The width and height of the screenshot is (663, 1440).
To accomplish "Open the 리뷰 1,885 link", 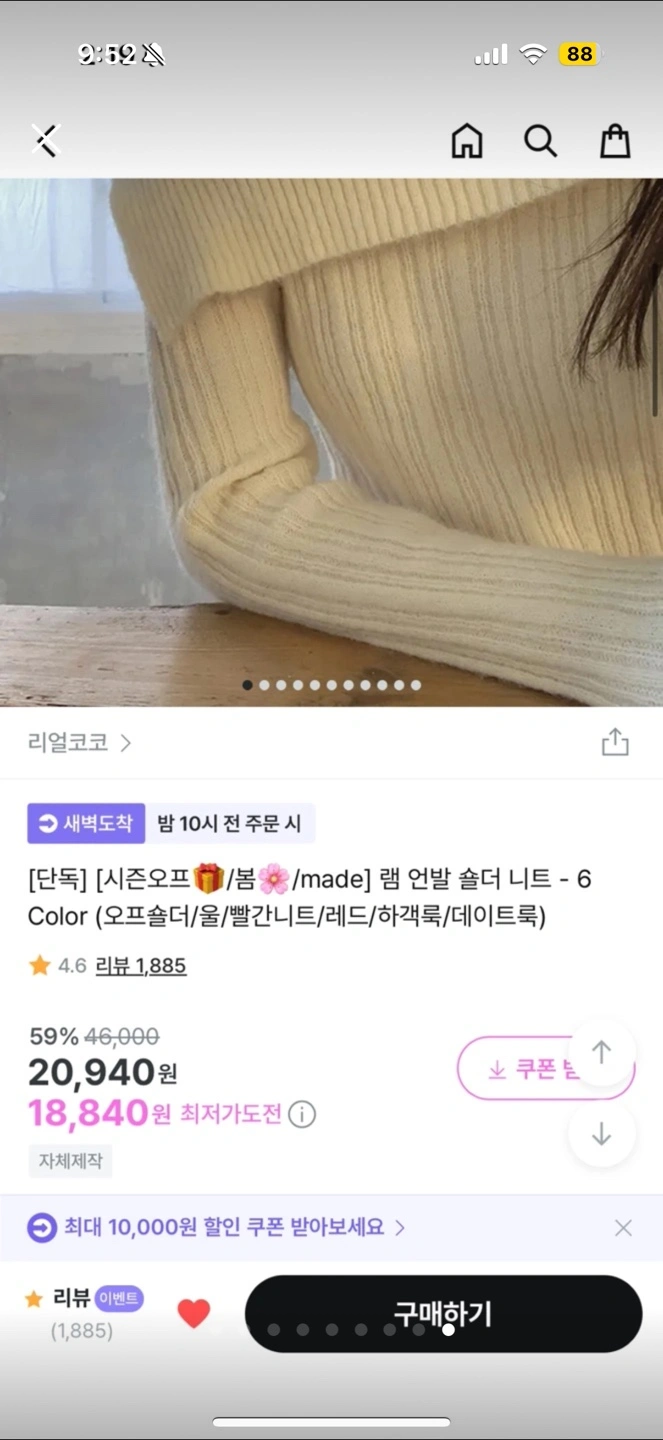I will point(141,966).
